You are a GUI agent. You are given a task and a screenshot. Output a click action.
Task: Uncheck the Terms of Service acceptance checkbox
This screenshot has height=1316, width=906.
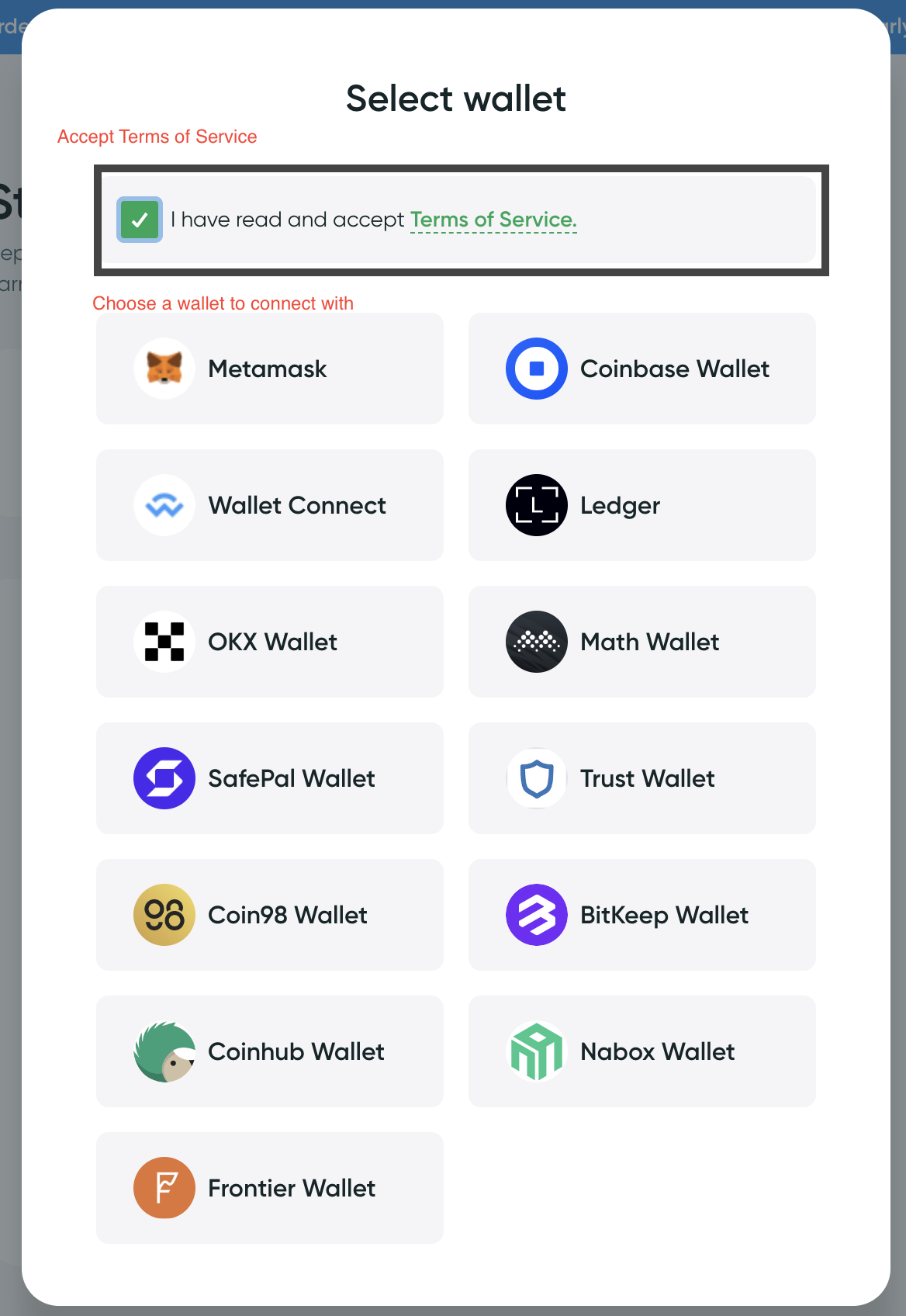pos(140,220)
